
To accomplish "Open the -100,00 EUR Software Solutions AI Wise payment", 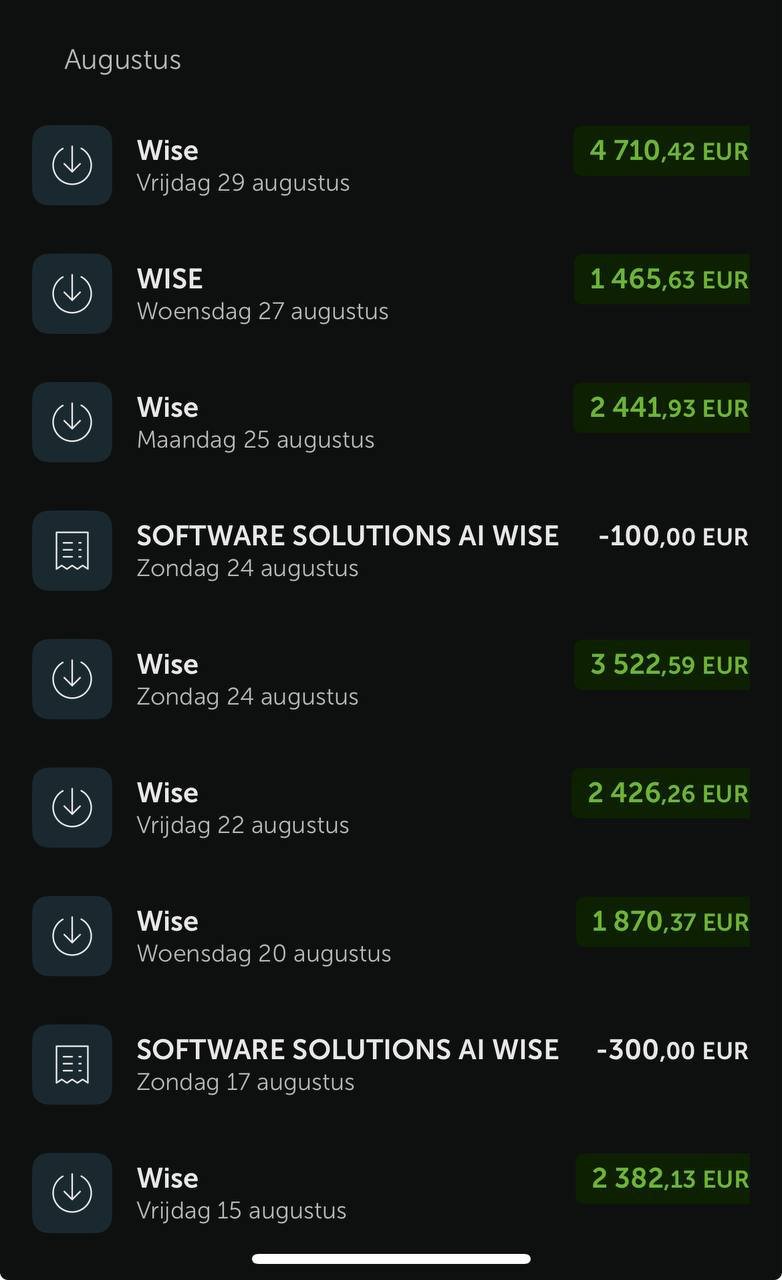I will [390, 550].
